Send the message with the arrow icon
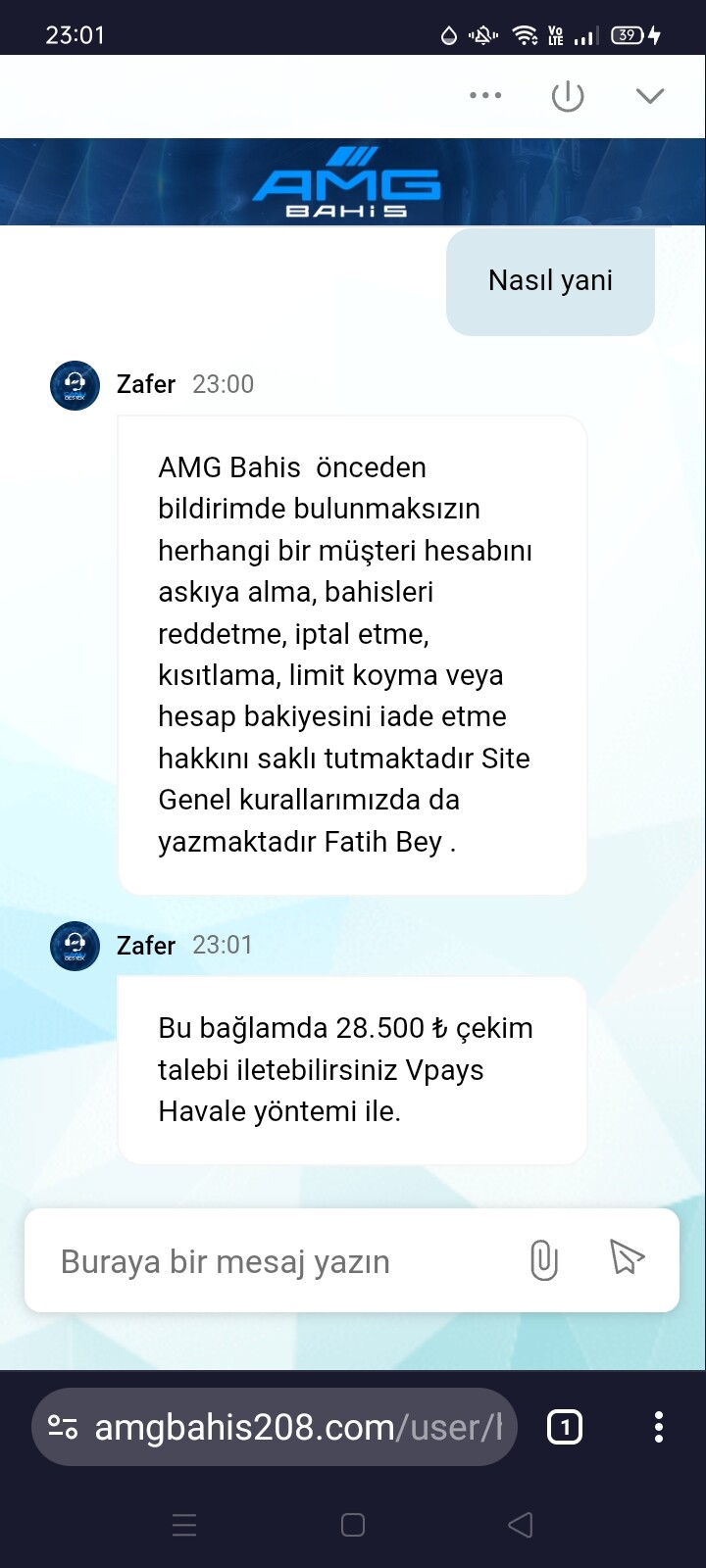 [x=627, y=1258]
